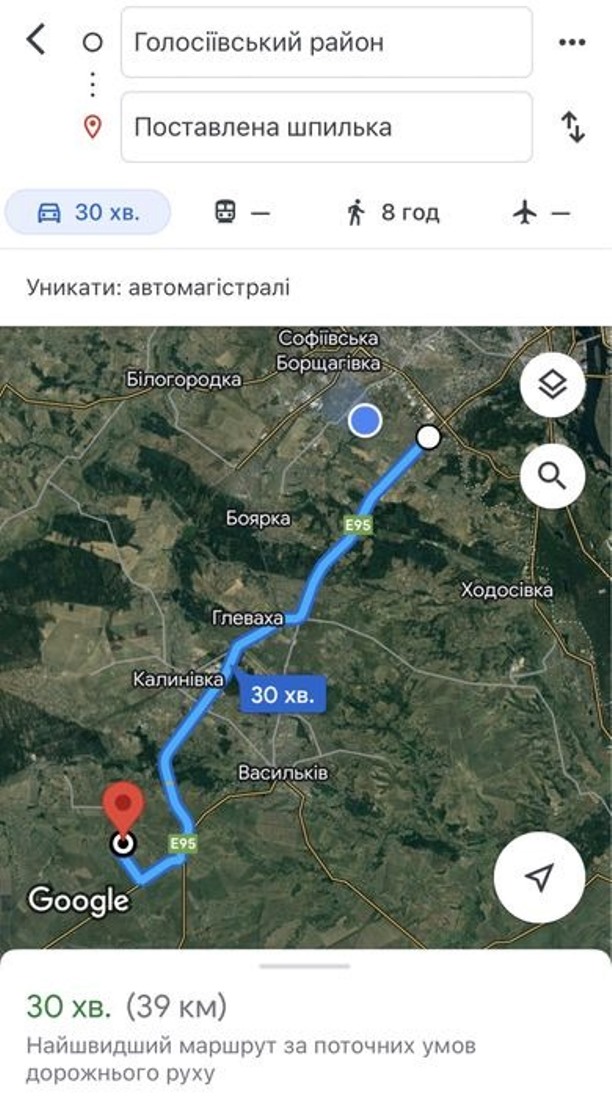The image size is (612, 1097).
Task: Edit the destination Поставлена шпилька
Action: pyautogui.click(x=327, y=127)
